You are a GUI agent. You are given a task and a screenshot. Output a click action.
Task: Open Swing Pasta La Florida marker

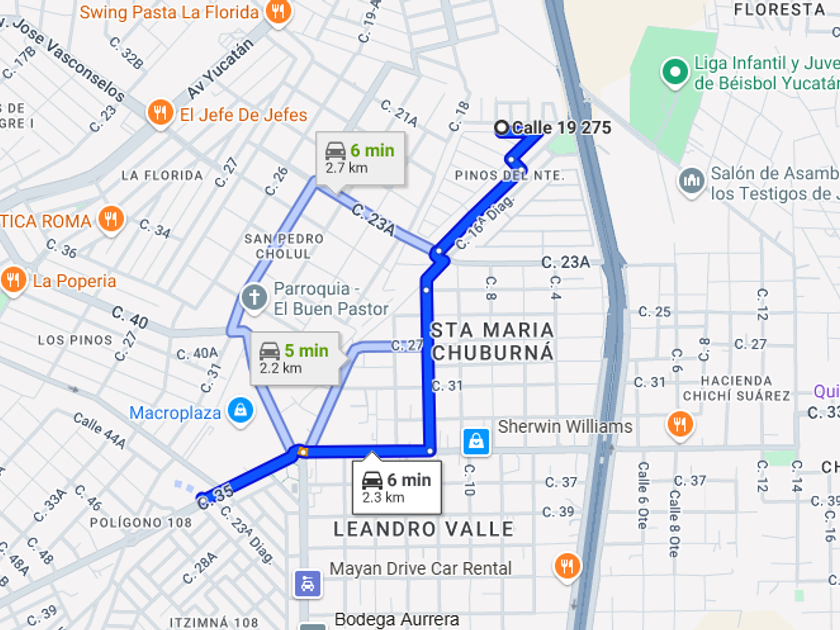(x=279, y=12)
